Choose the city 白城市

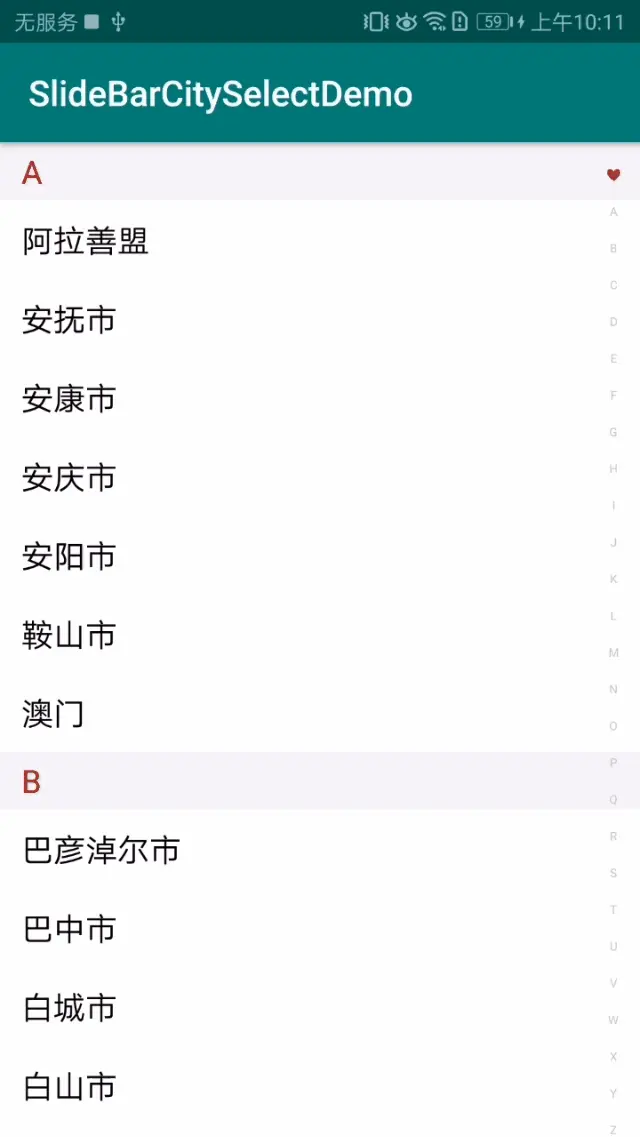(320, 1008)
